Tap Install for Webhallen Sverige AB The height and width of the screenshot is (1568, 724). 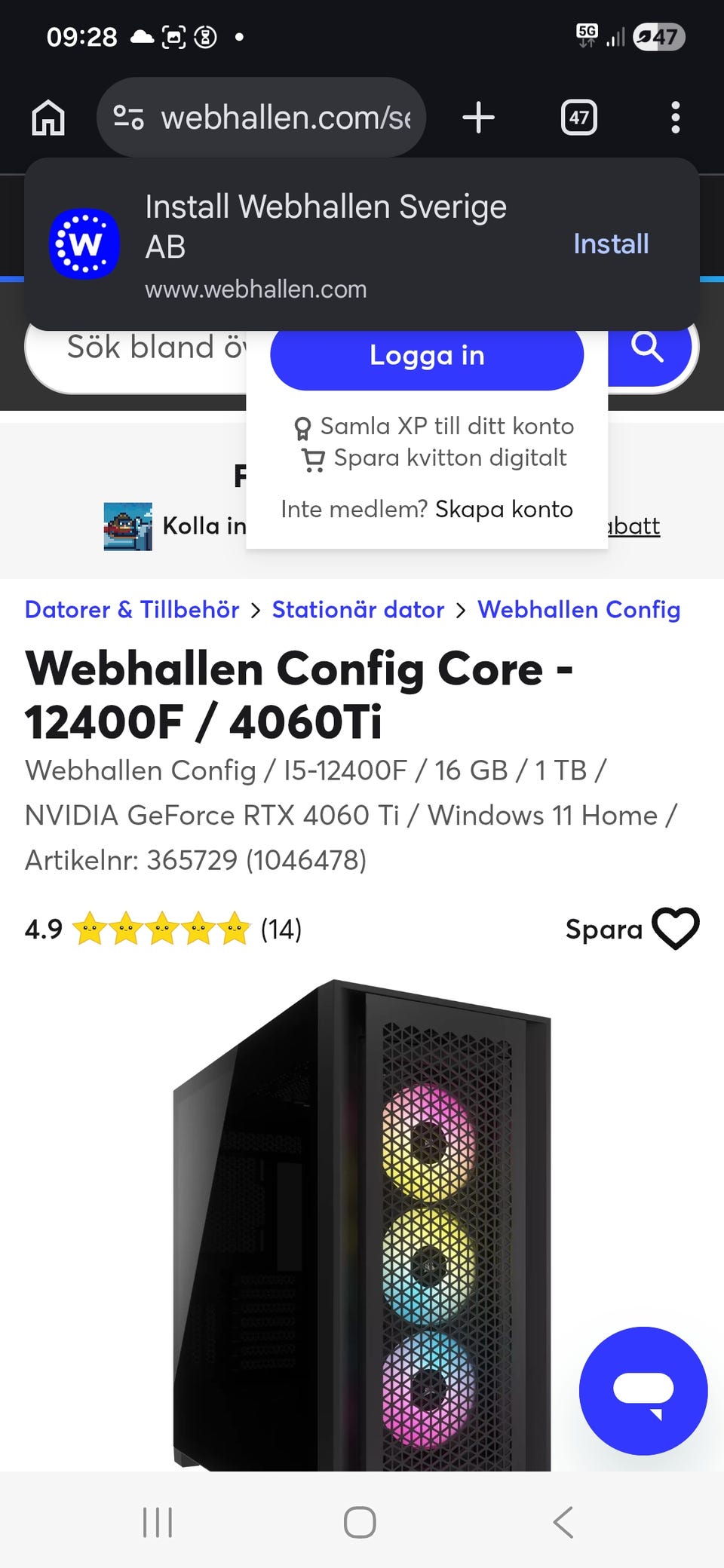click(x=611, y=243)
